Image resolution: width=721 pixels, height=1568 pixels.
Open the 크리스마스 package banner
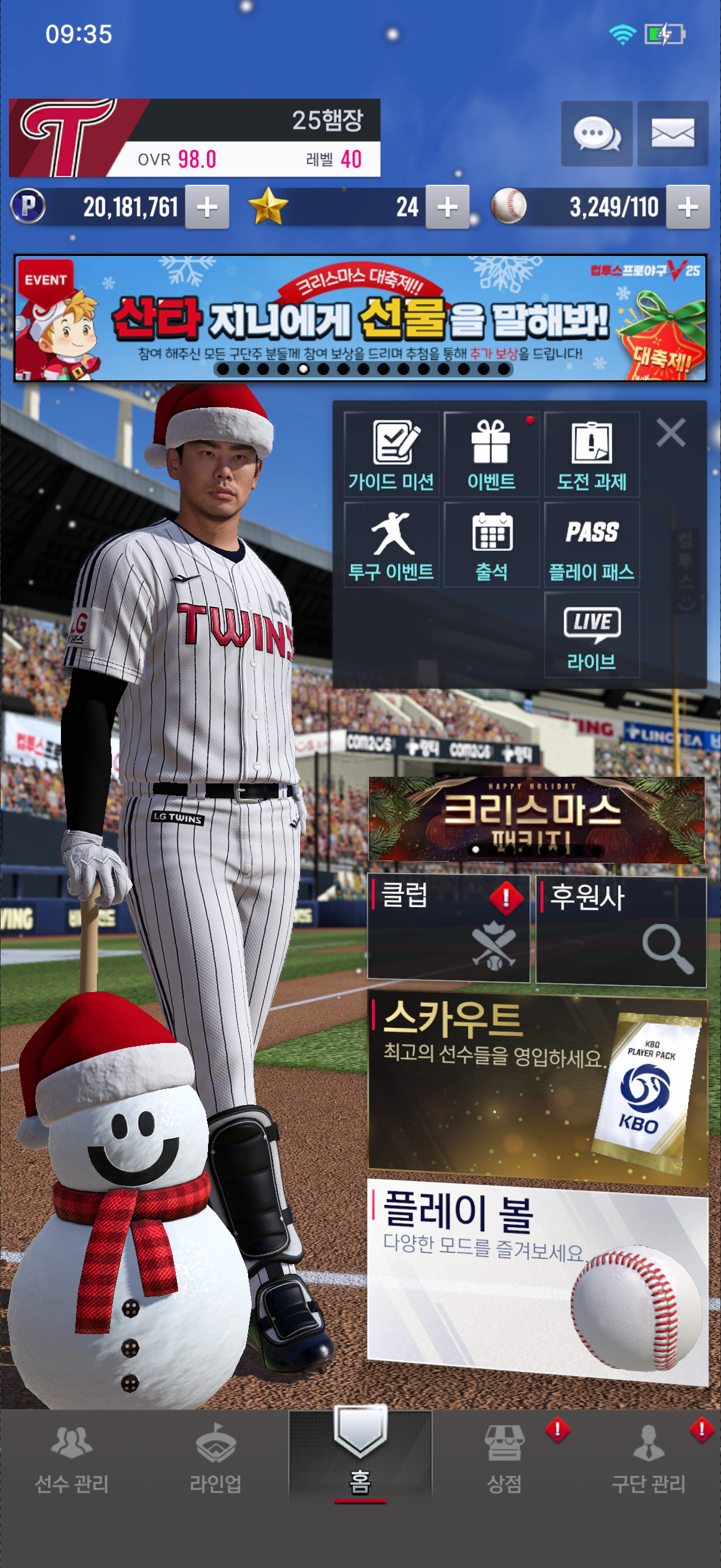point(536,818)
